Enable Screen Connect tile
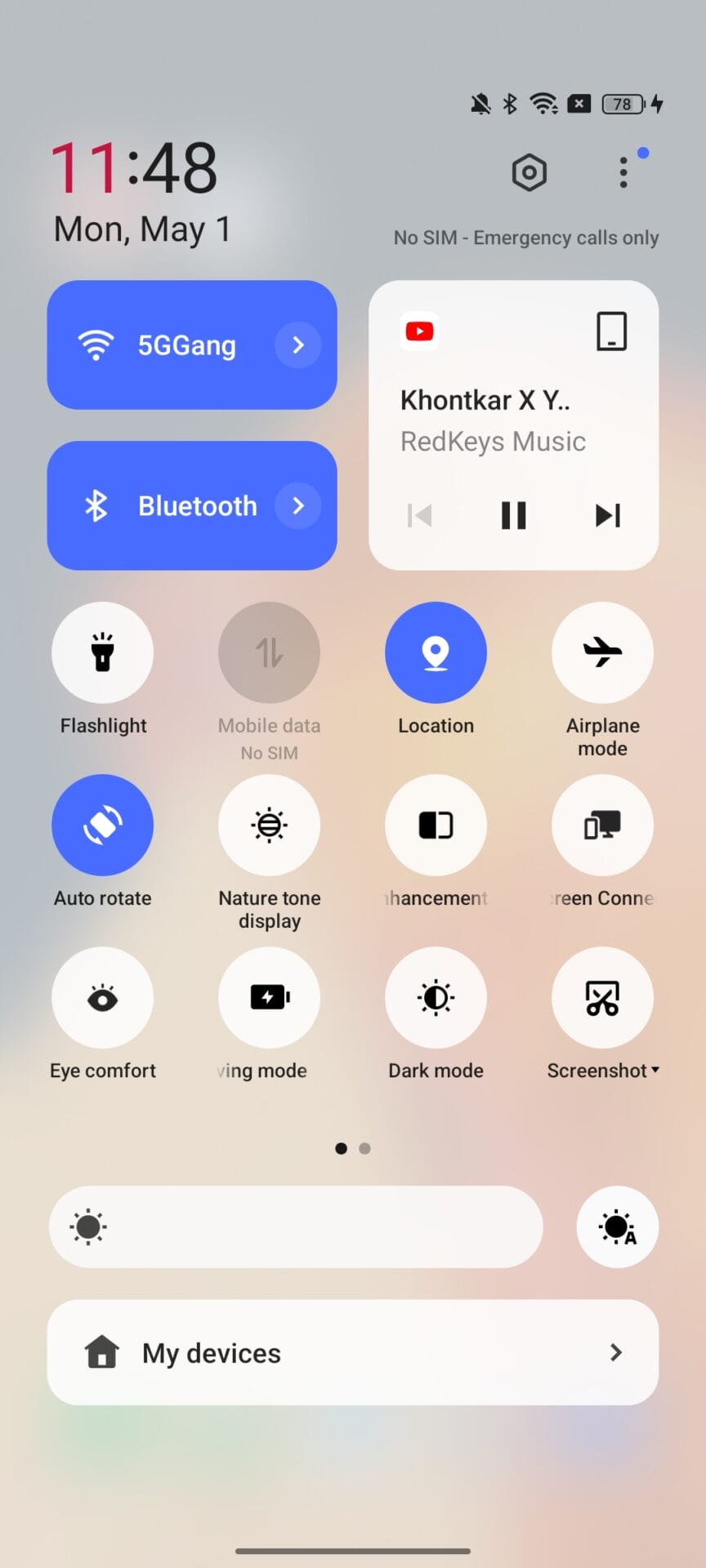 click(x=602, y=825)
